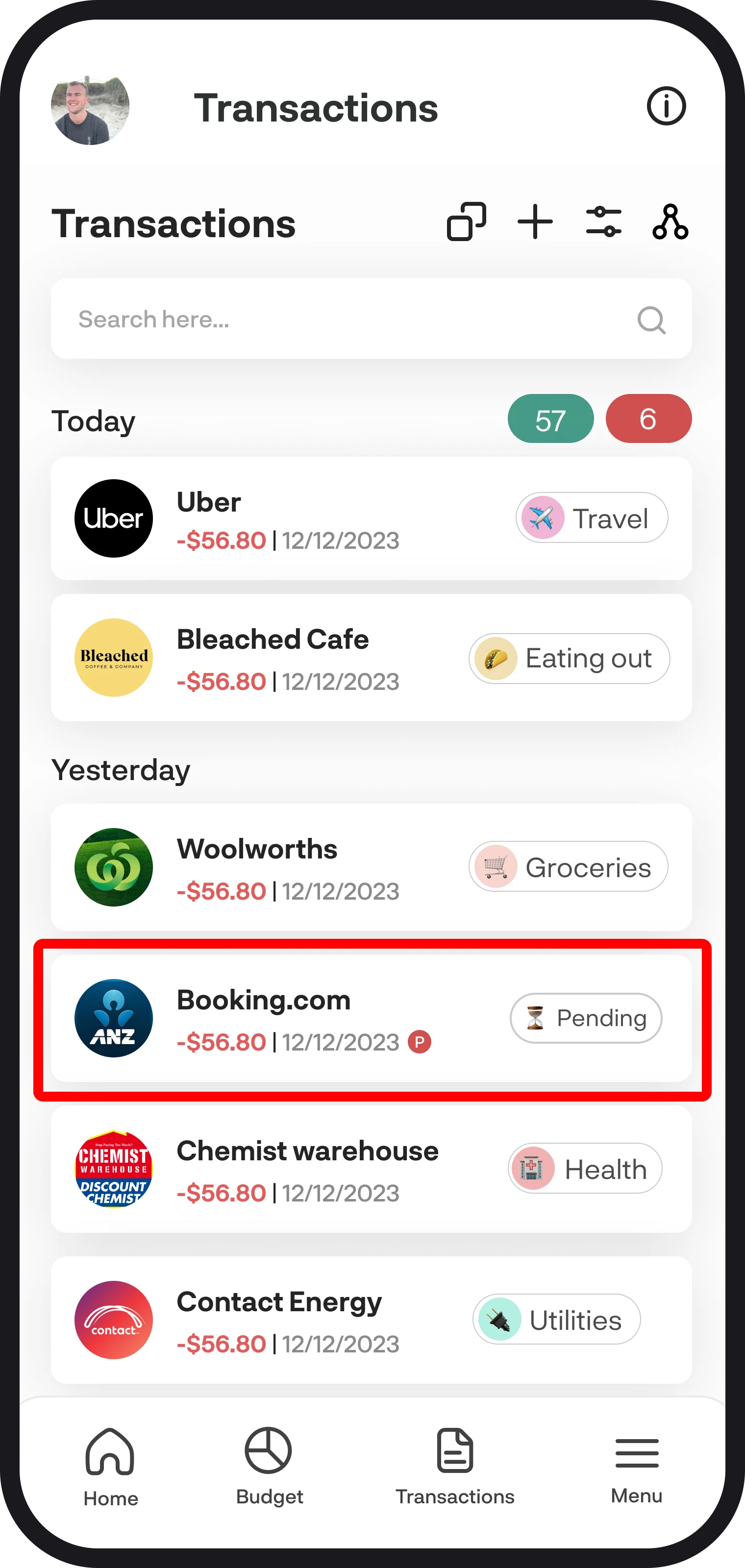Open the Woolworths transaction

pyautogui.click(x=372, y=867)
